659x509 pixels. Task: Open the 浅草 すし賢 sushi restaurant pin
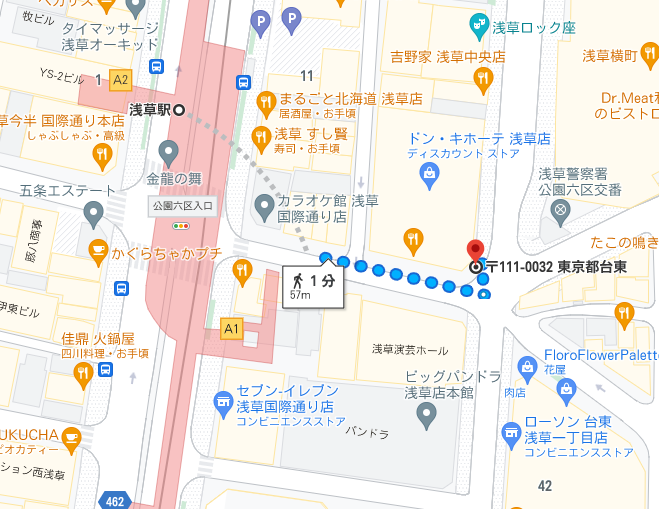[260, 136]
